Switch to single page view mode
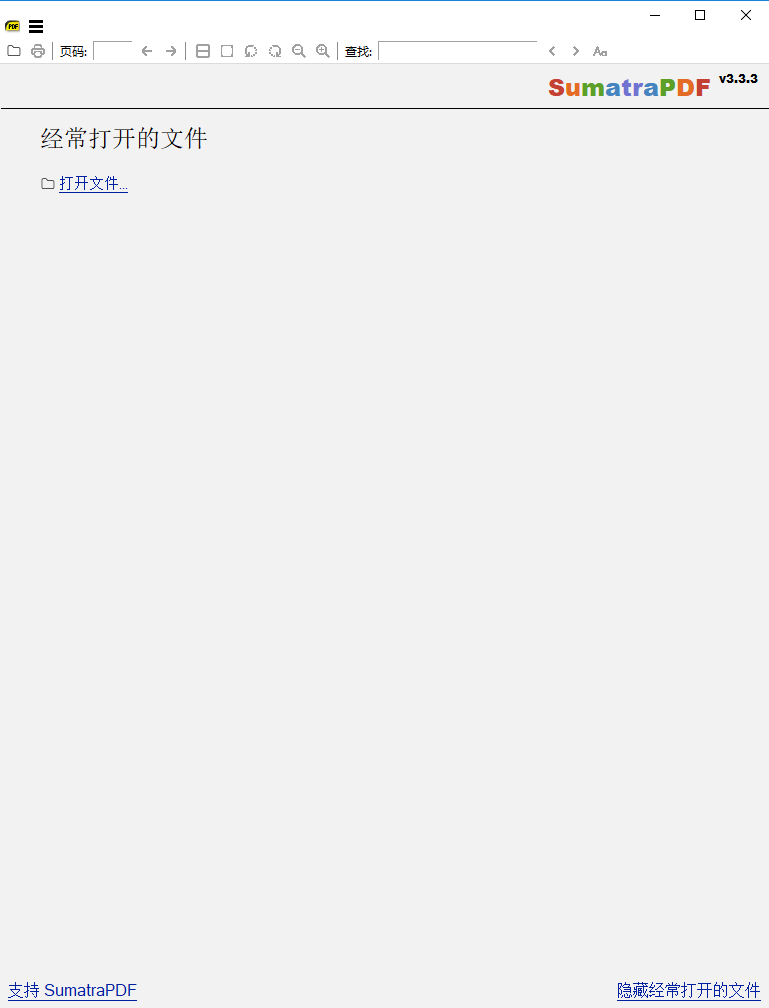 tap(226, 51)
